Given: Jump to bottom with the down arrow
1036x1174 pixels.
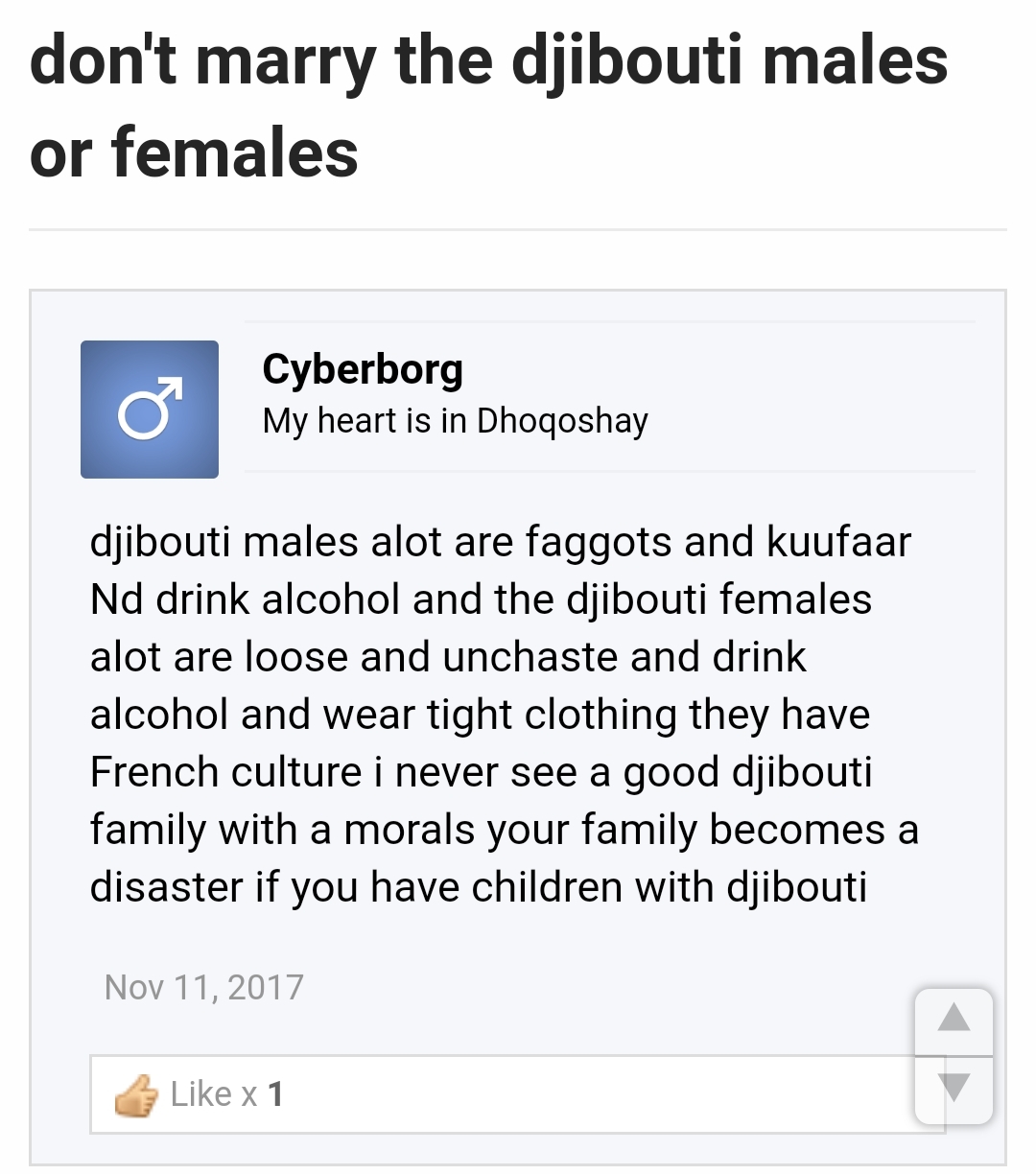Looking at the screenshot, I should [x=954, y=1089].
